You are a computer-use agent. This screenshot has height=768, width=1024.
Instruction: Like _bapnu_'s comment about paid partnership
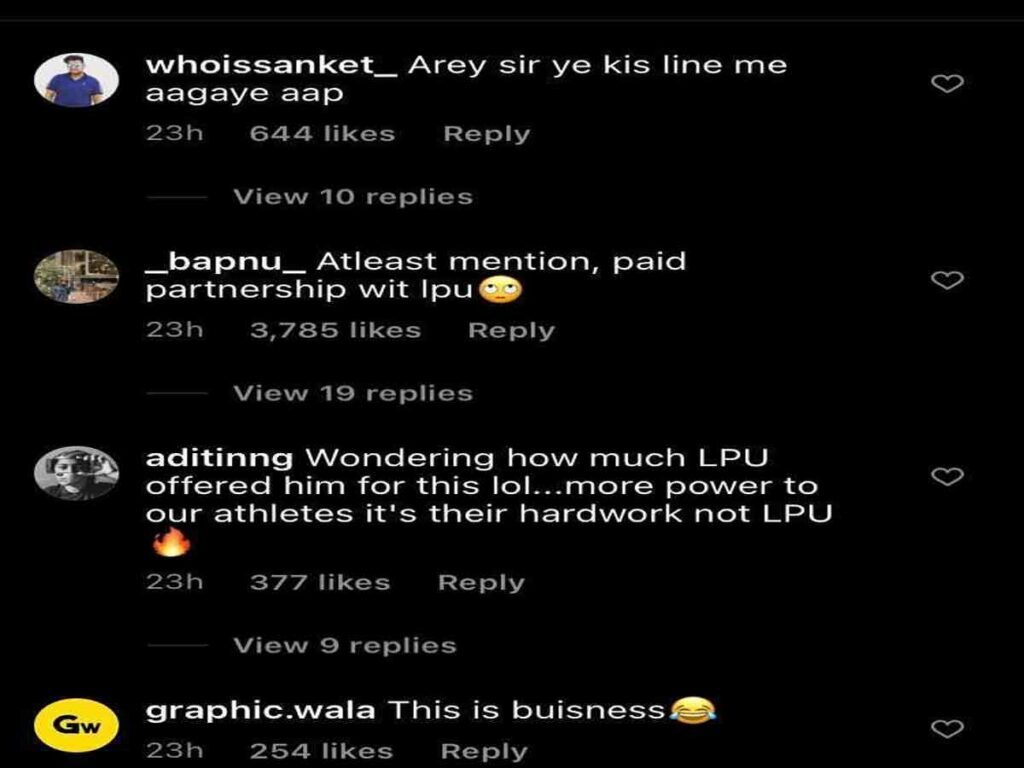point(946,281)
